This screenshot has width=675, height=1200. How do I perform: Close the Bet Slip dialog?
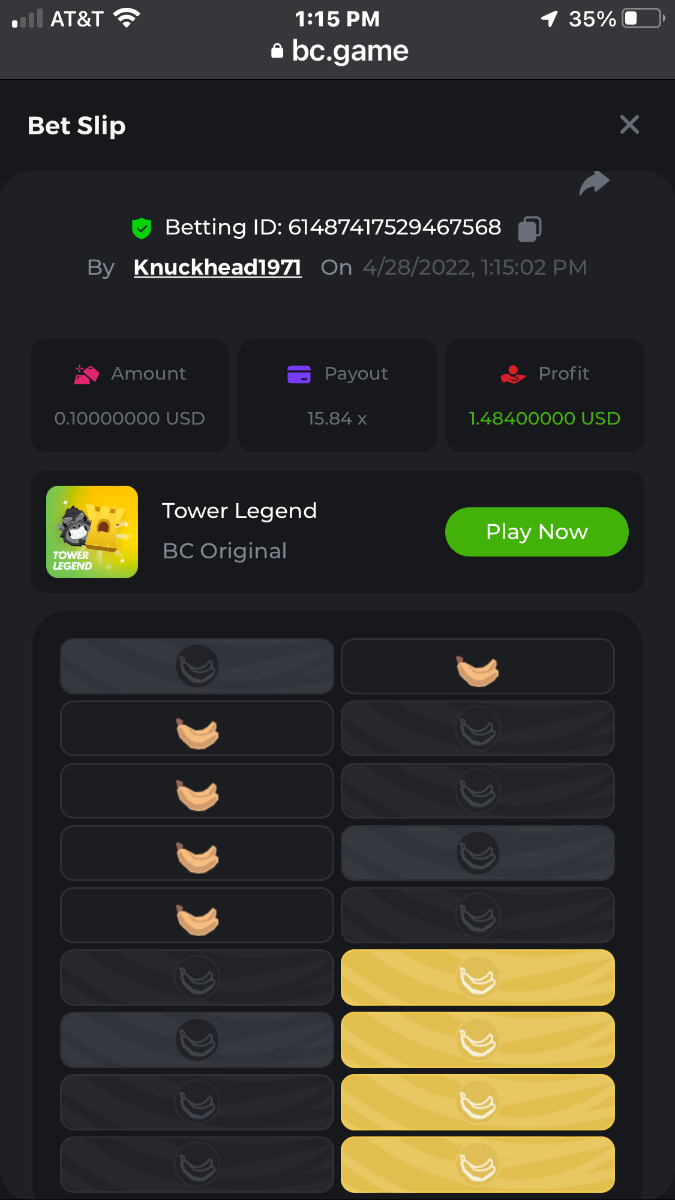[629, 125]
